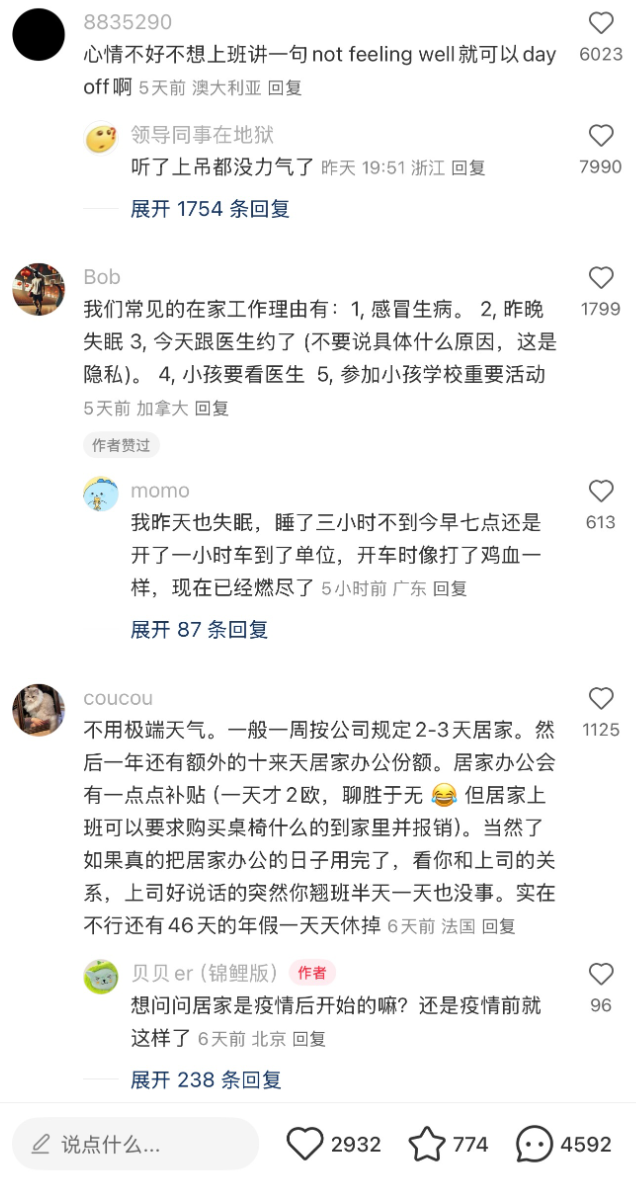Open coucou's profile avatar
This screenshot has width=636, height=1182.
39,710
